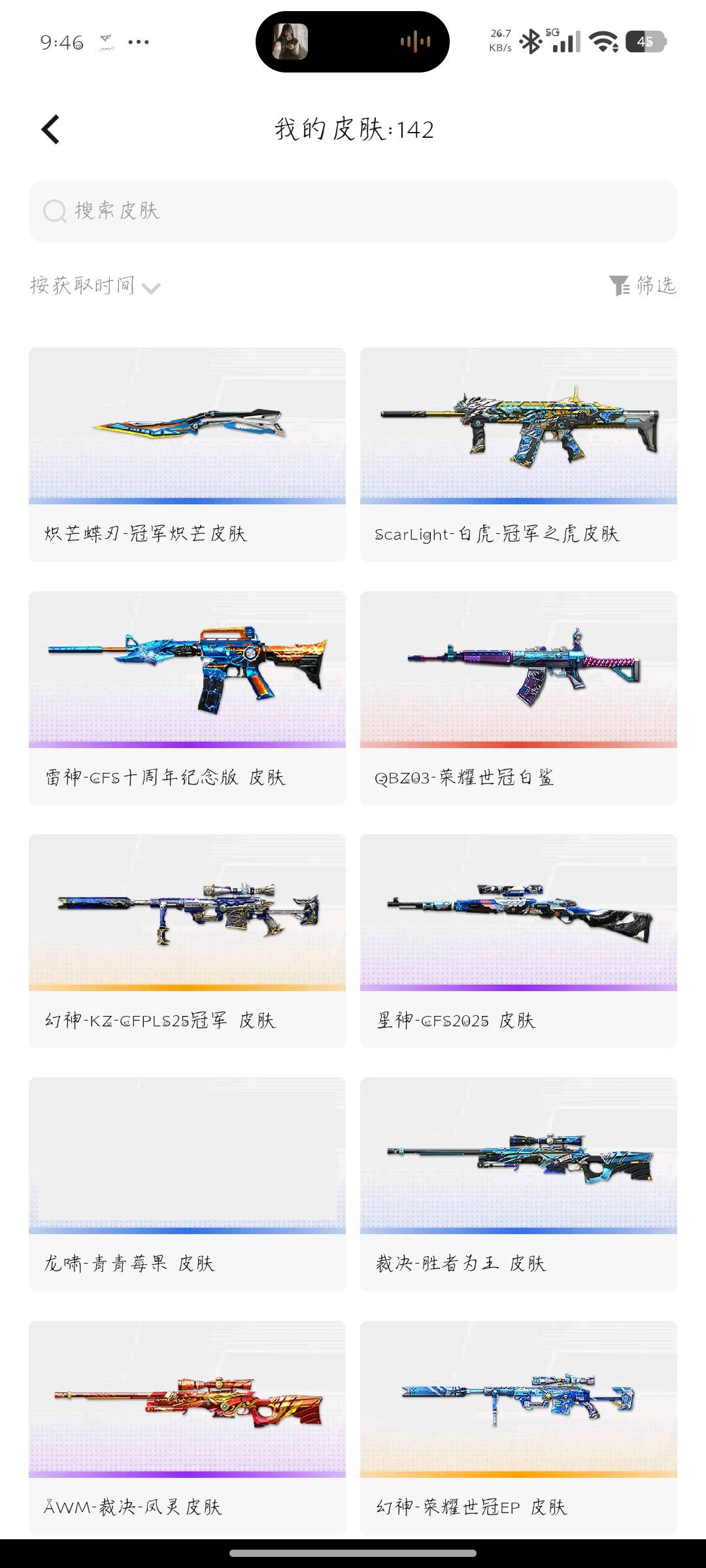Screen dimensions: 706x1568
Task: Expand the 按获取时间 sort dropdown
Action: pos(95,286)
